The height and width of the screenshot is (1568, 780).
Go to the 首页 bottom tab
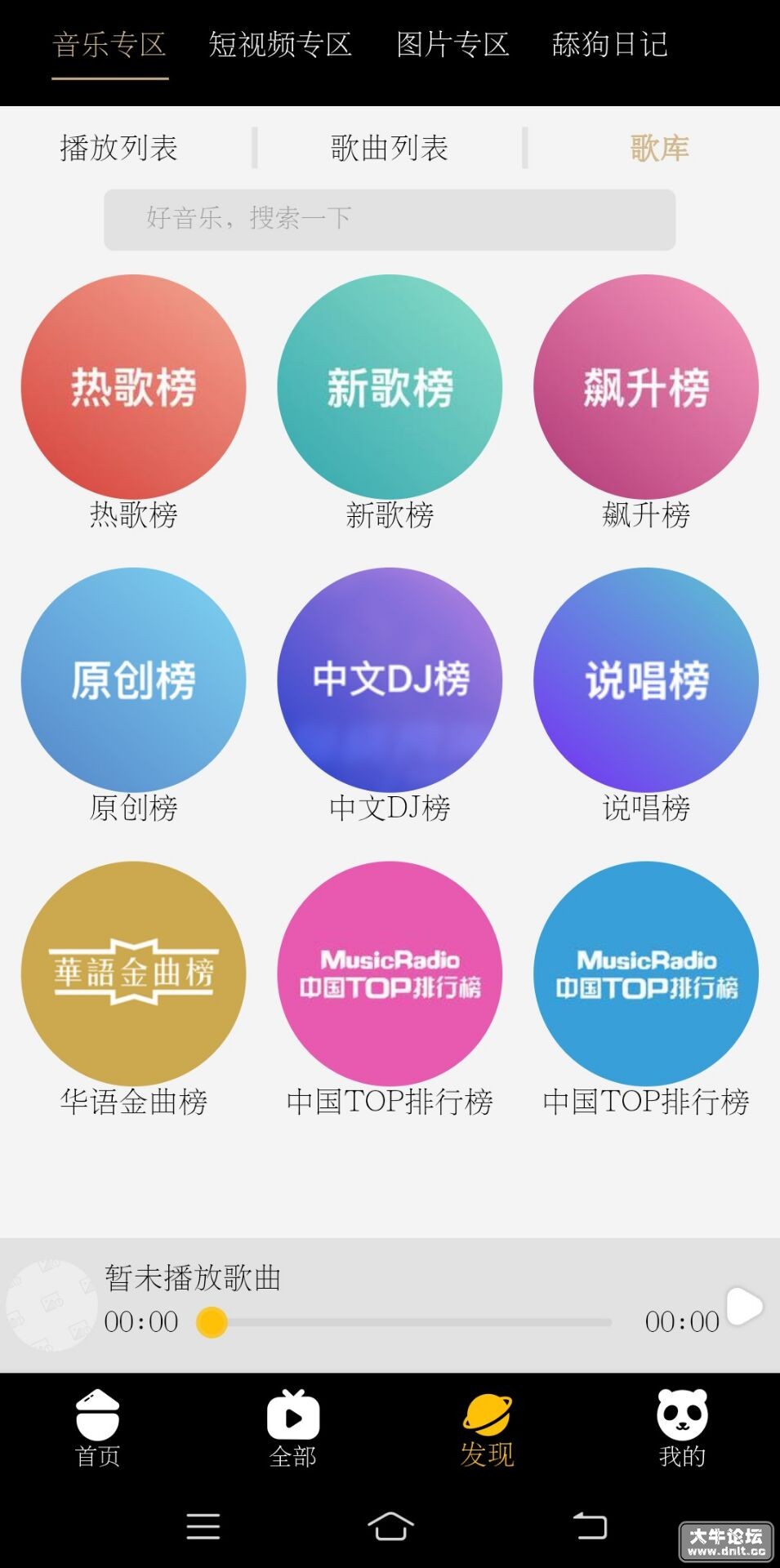pyautogui.click(x=97, y=1428)
